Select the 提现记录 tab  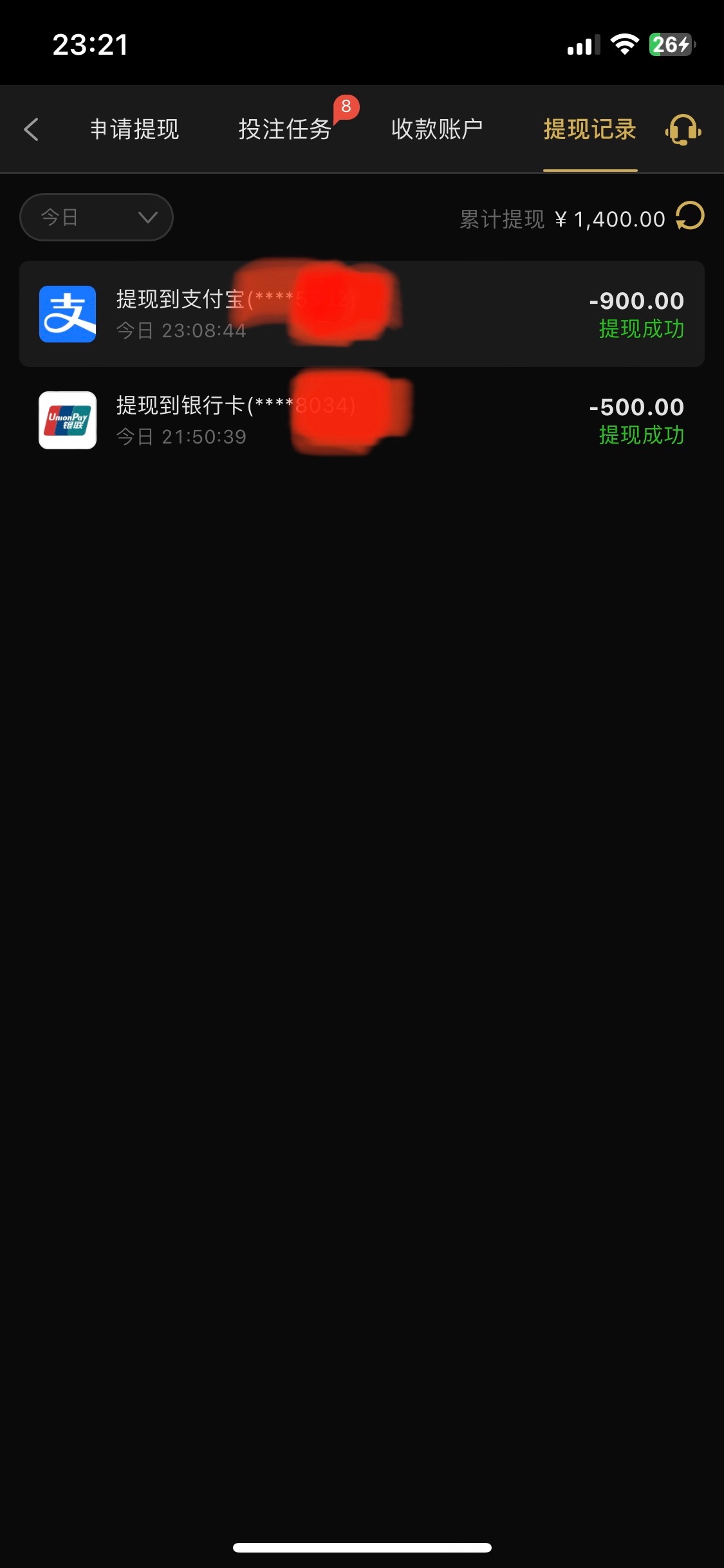pos(589,129)
